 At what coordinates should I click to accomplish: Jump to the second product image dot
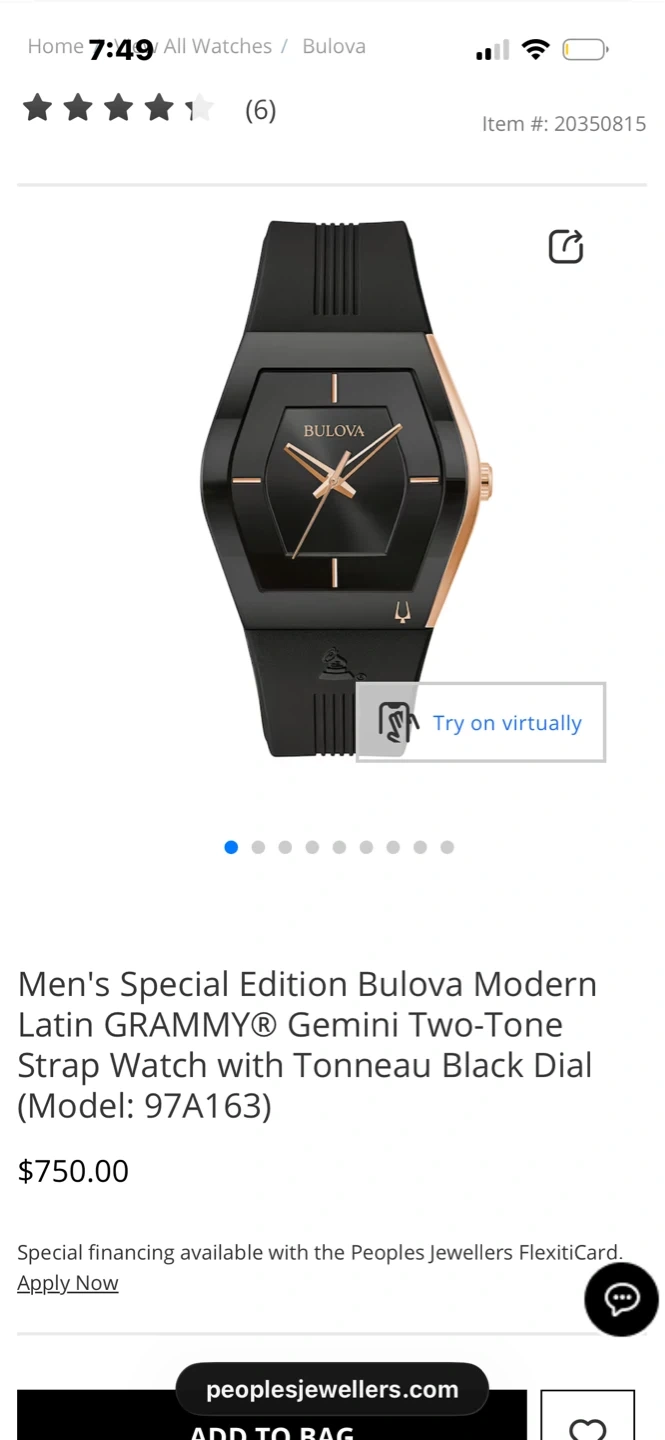point(258,847)
